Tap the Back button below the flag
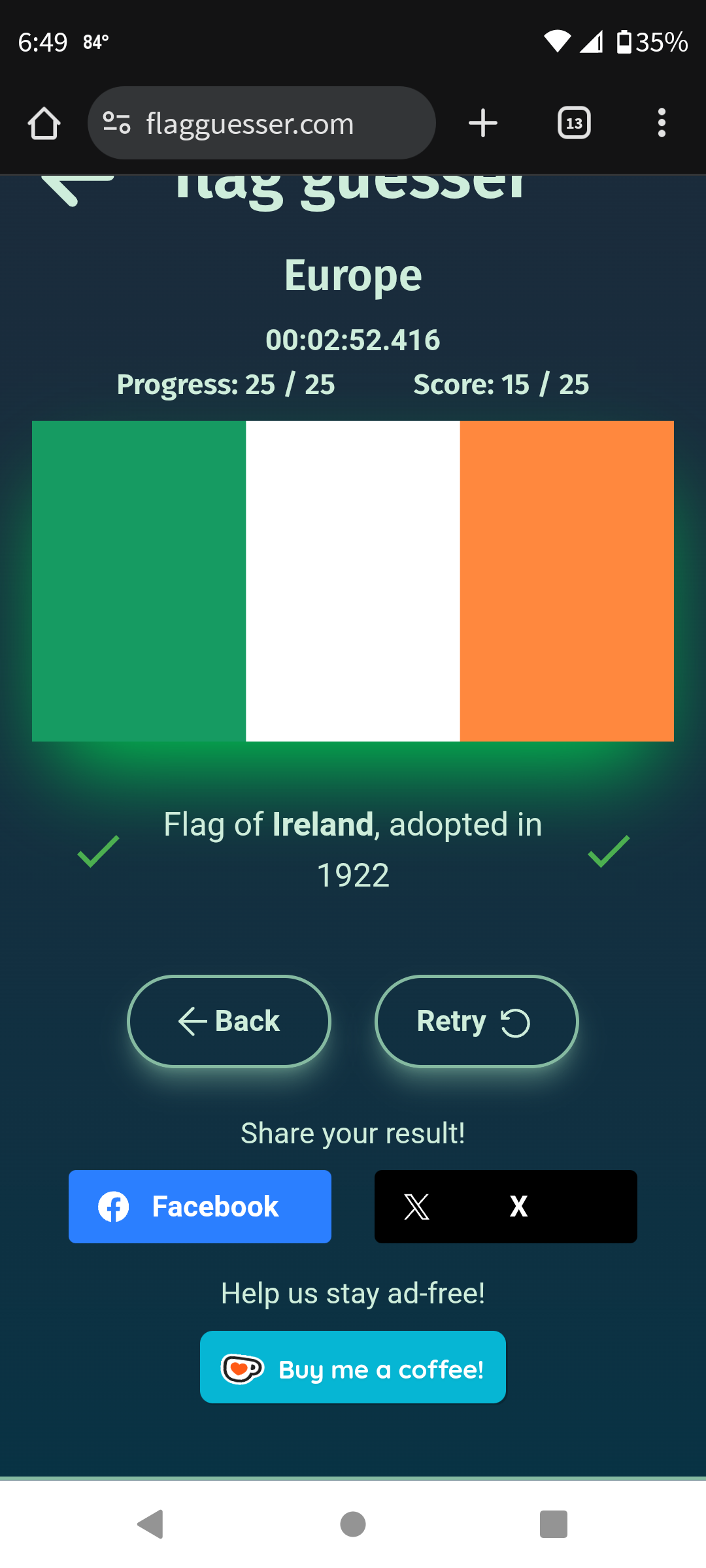The image size is (706, 1568). (x=229, y=1021)
